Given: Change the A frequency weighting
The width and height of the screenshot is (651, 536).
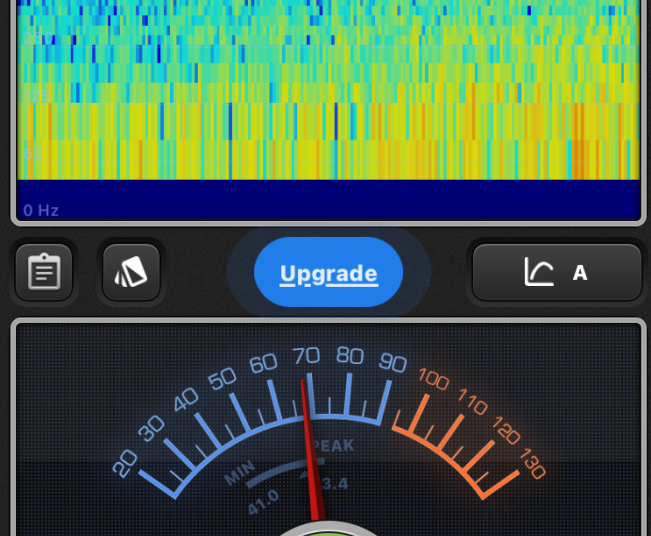Looking at the screenshot, I should pyautogui.click(x=556, y=272).
